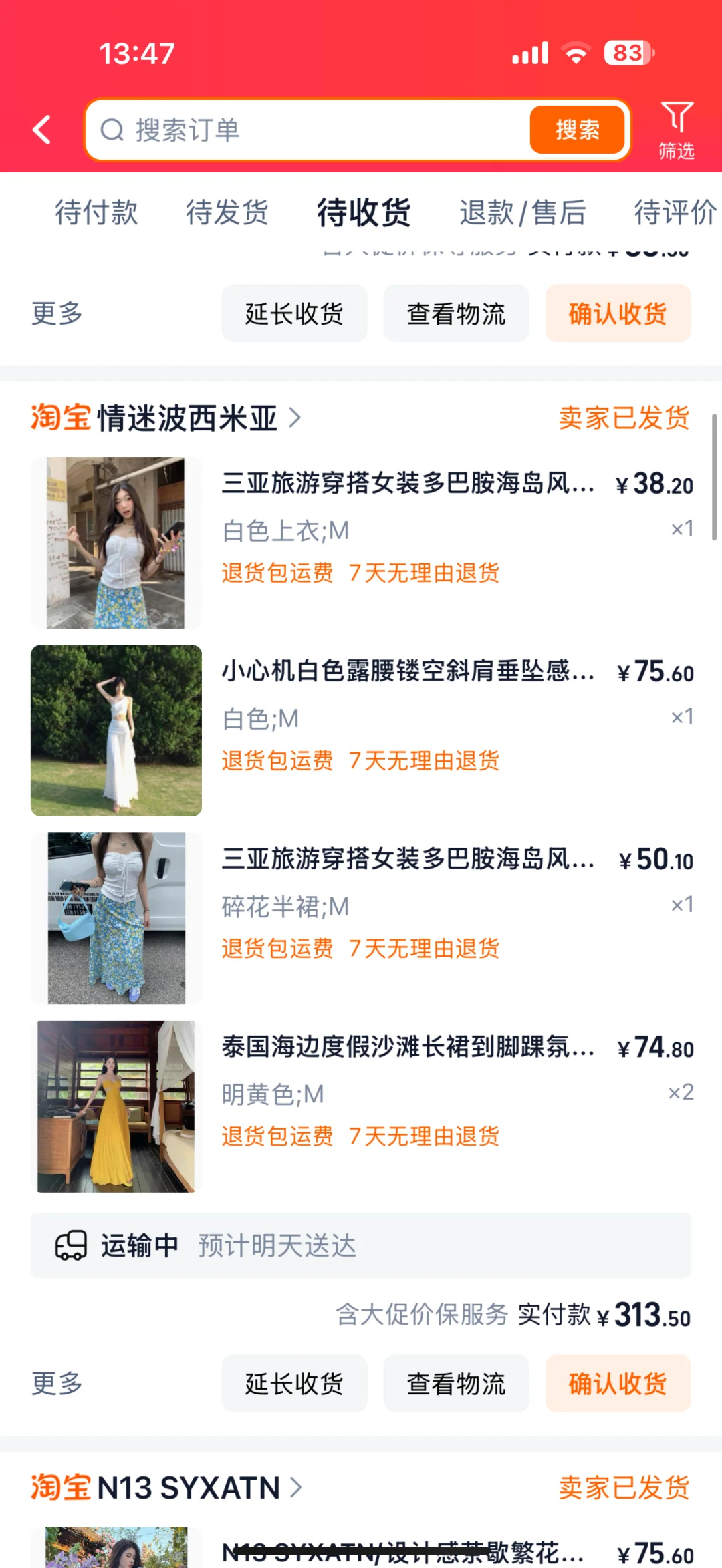Screen dimensions: 722x1568
Task: Tap the orange 搜索 button
Action: click(x=577, y=130)
